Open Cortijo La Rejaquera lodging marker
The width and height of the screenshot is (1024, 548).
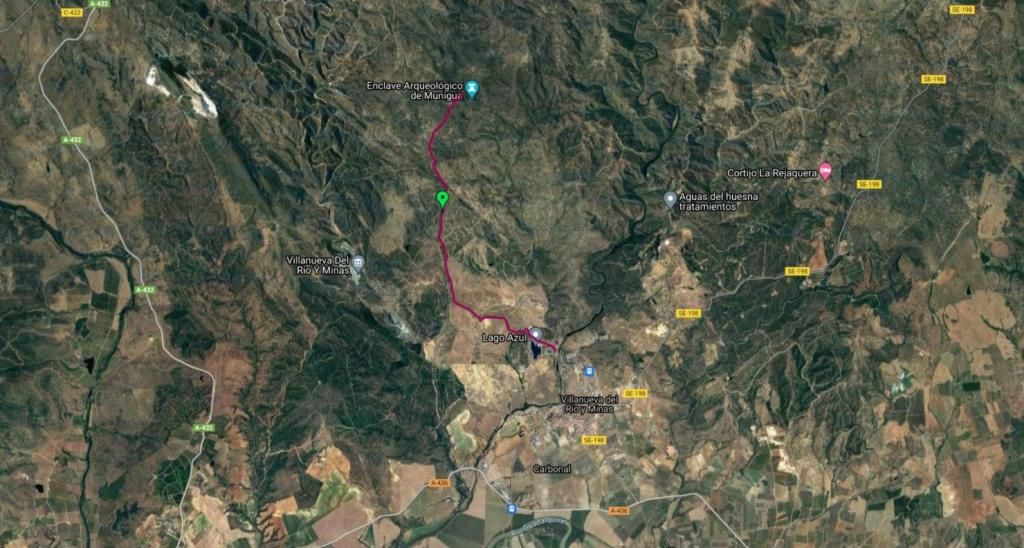(x=825, y=171)
